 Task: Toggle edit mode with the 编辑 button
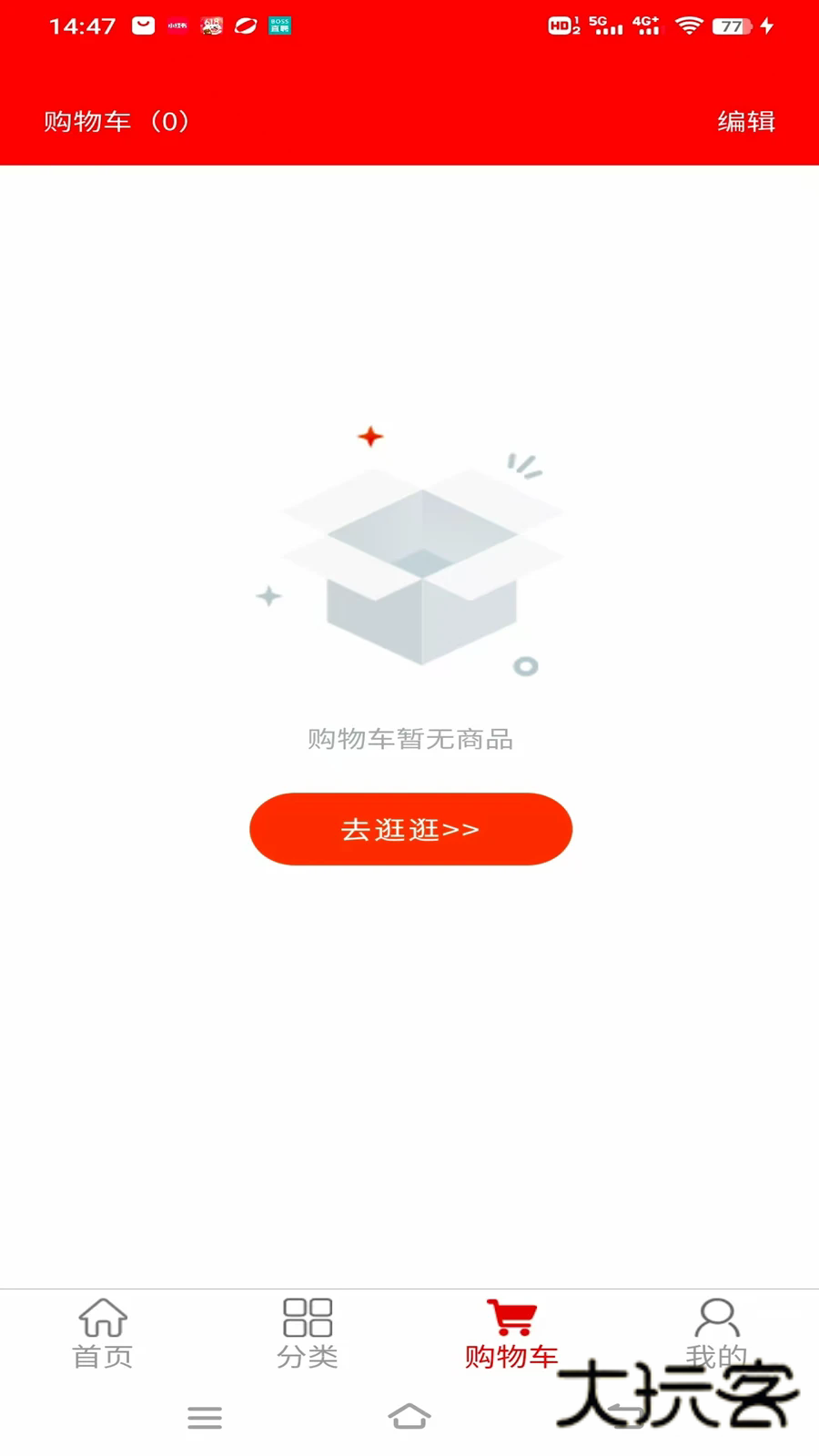pyautogui.click(x=746, y=120)
